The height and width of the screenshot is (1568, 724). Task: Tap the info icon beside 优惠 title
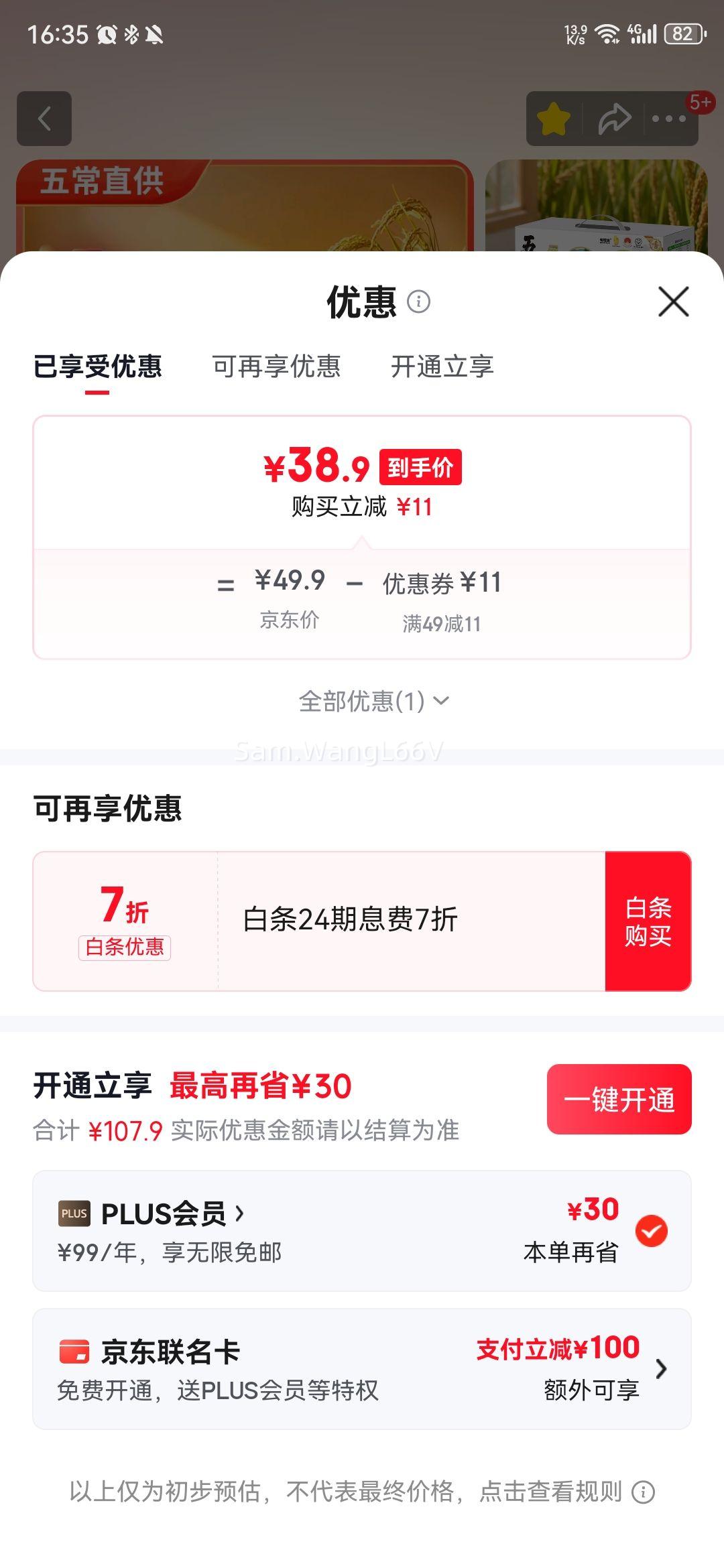click(419, 302)
